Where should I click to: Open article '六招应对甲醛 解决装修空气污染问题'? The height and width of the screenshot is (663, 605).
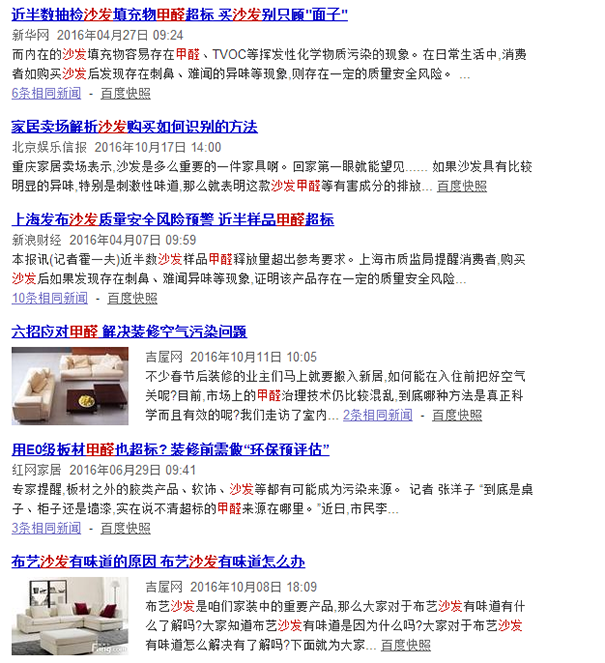pos(128,331)
